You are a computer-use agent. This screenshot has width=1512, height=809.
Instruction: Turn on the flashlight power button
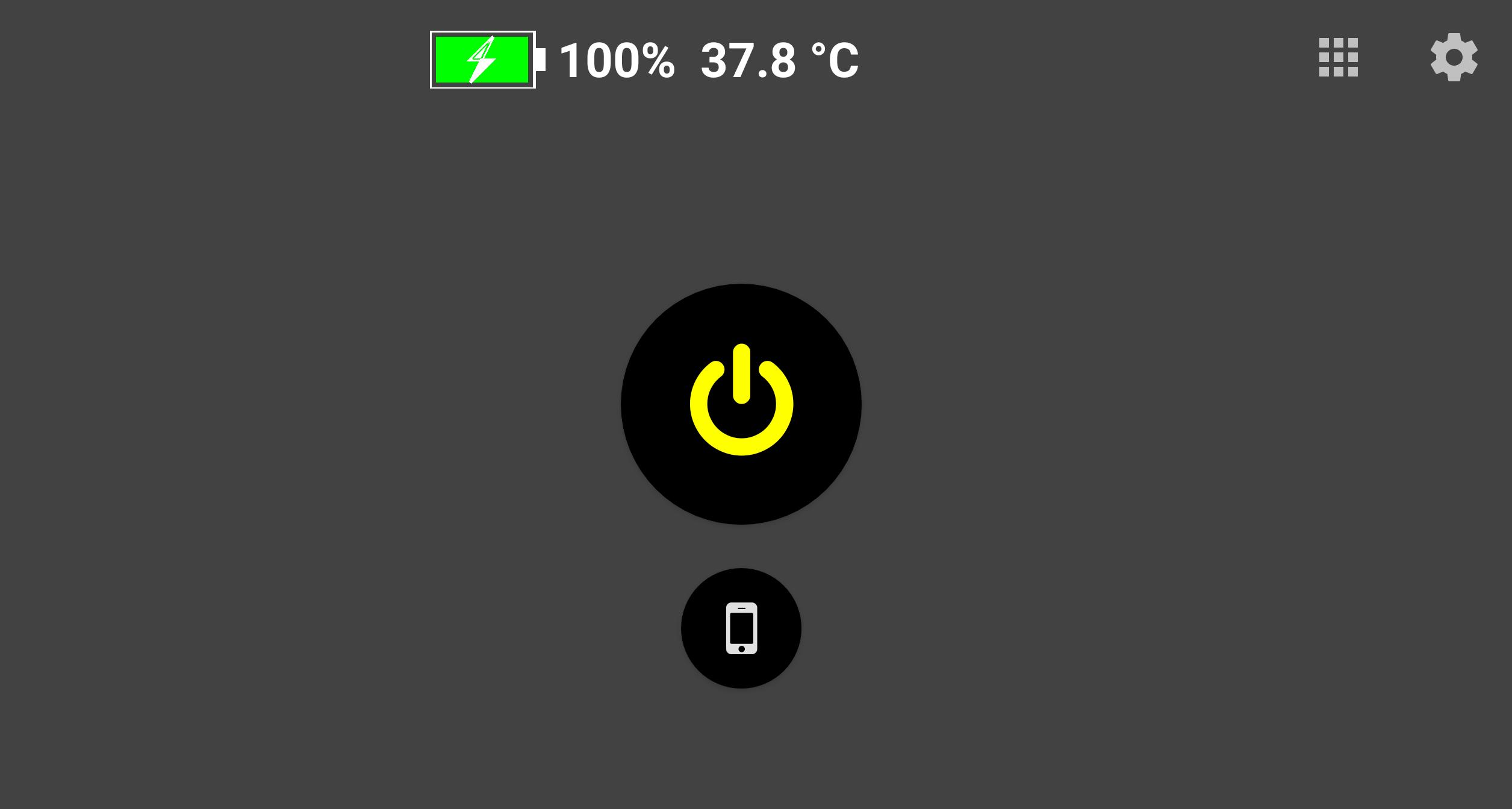[741, 404]
